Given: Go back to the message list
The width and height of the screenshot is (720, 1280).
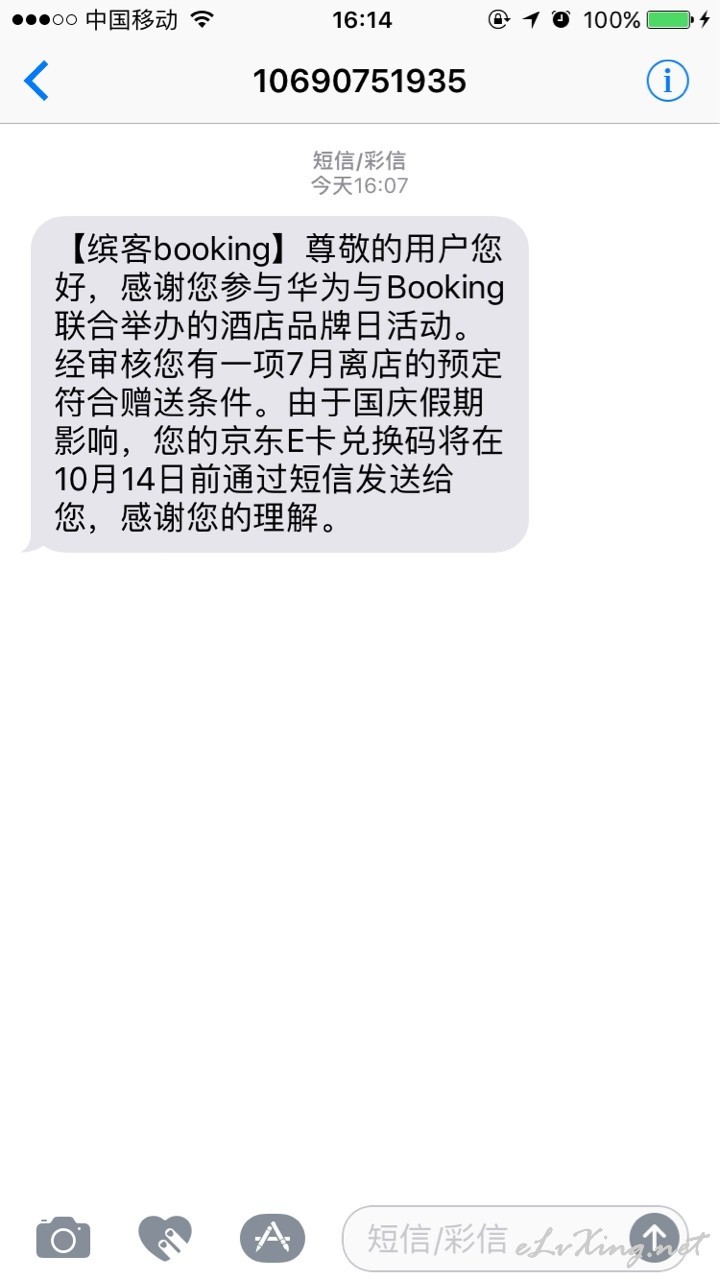Looking at the screenshot, I should 36,81.
